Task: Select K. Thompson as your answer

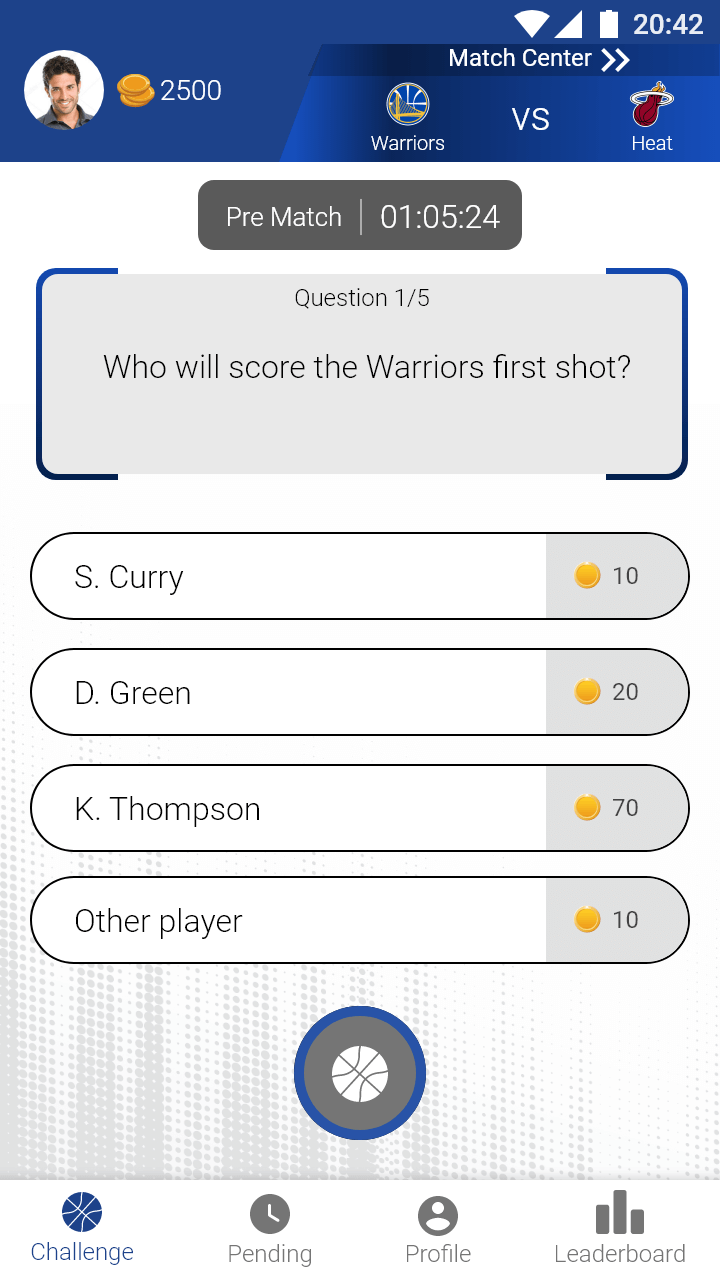Action: tap(280, 808)
